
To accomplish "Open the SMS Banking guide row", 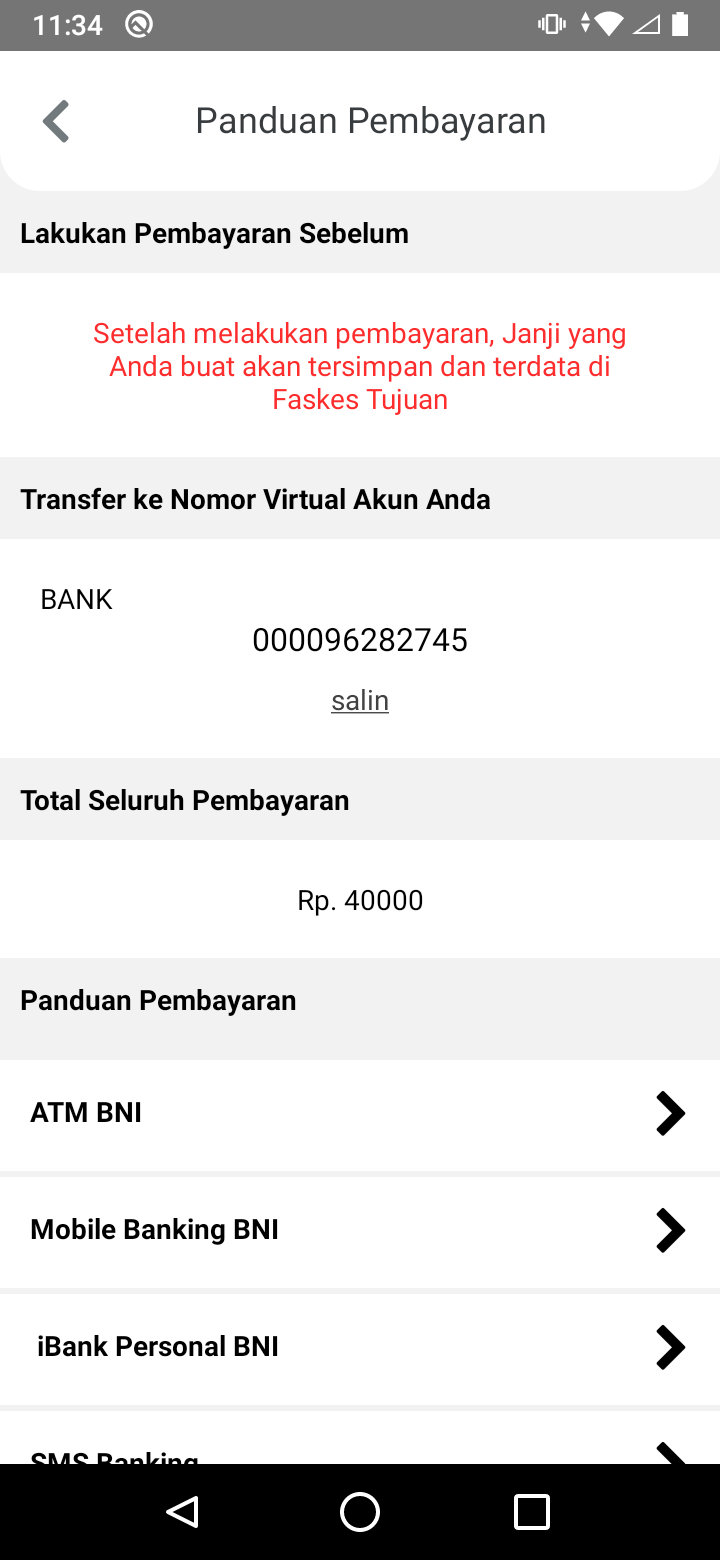I will (360, 1438).
